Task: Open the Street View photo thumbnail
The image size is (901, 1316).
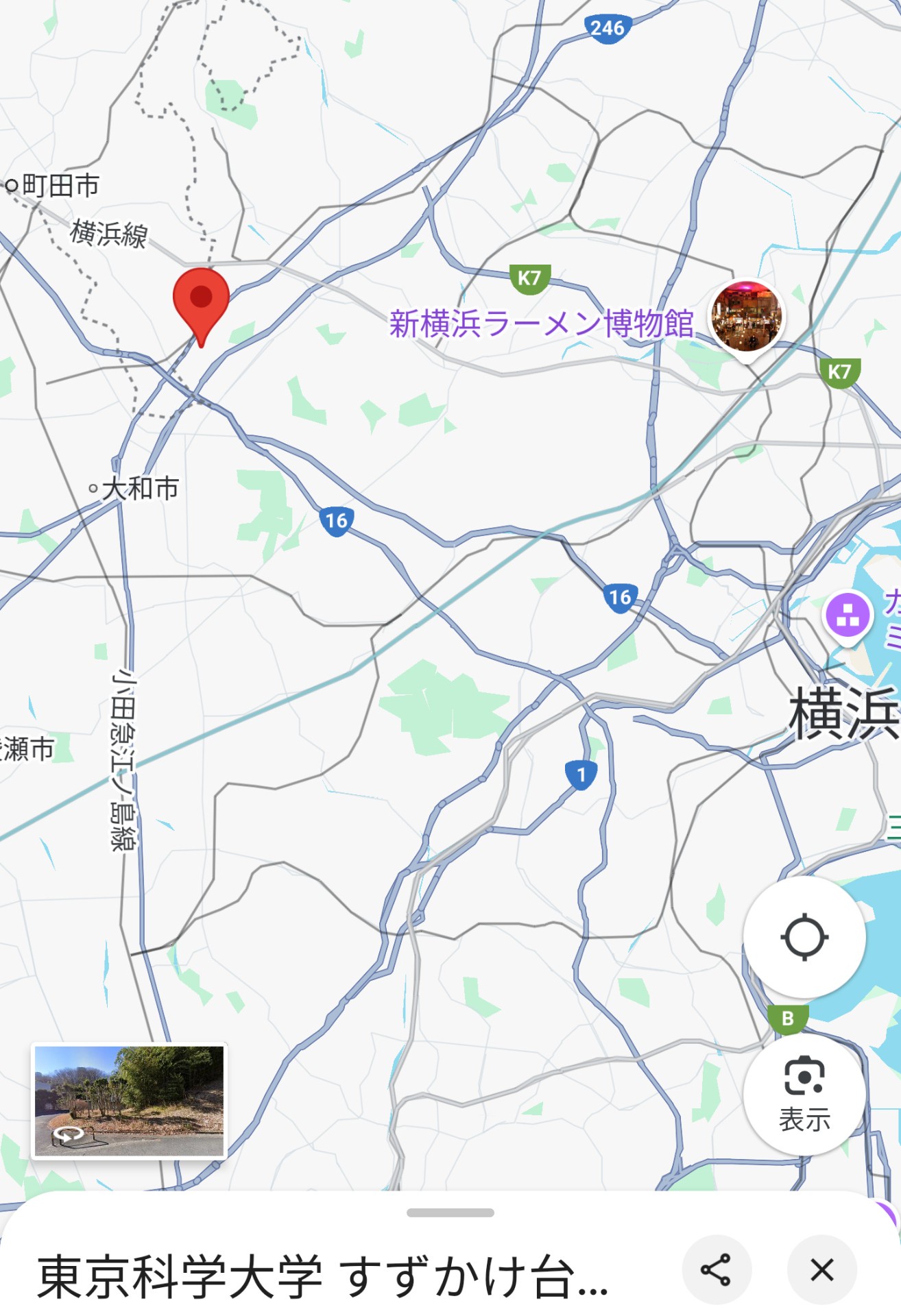Action: tap(129, 1101)
